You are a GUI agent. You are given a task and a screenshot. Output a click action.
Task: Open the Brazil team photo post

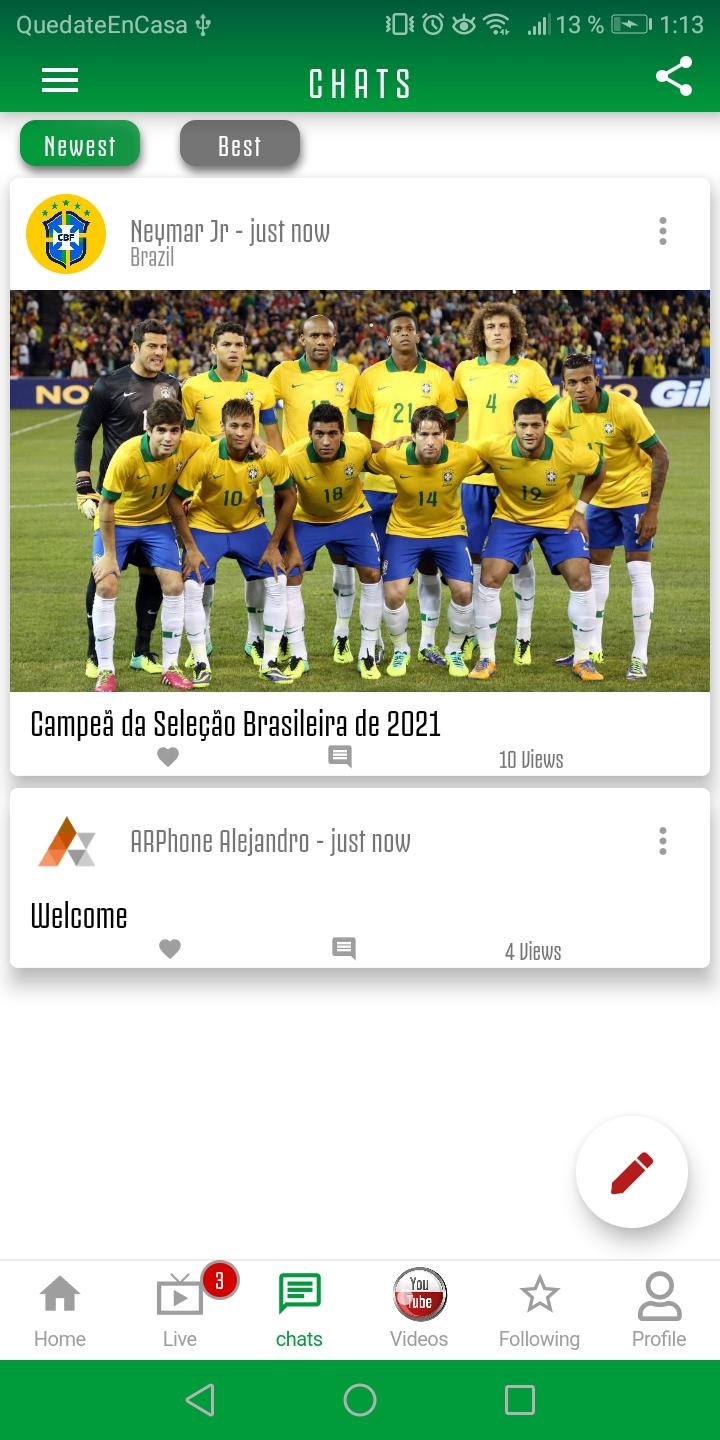(x=360, y=491)
